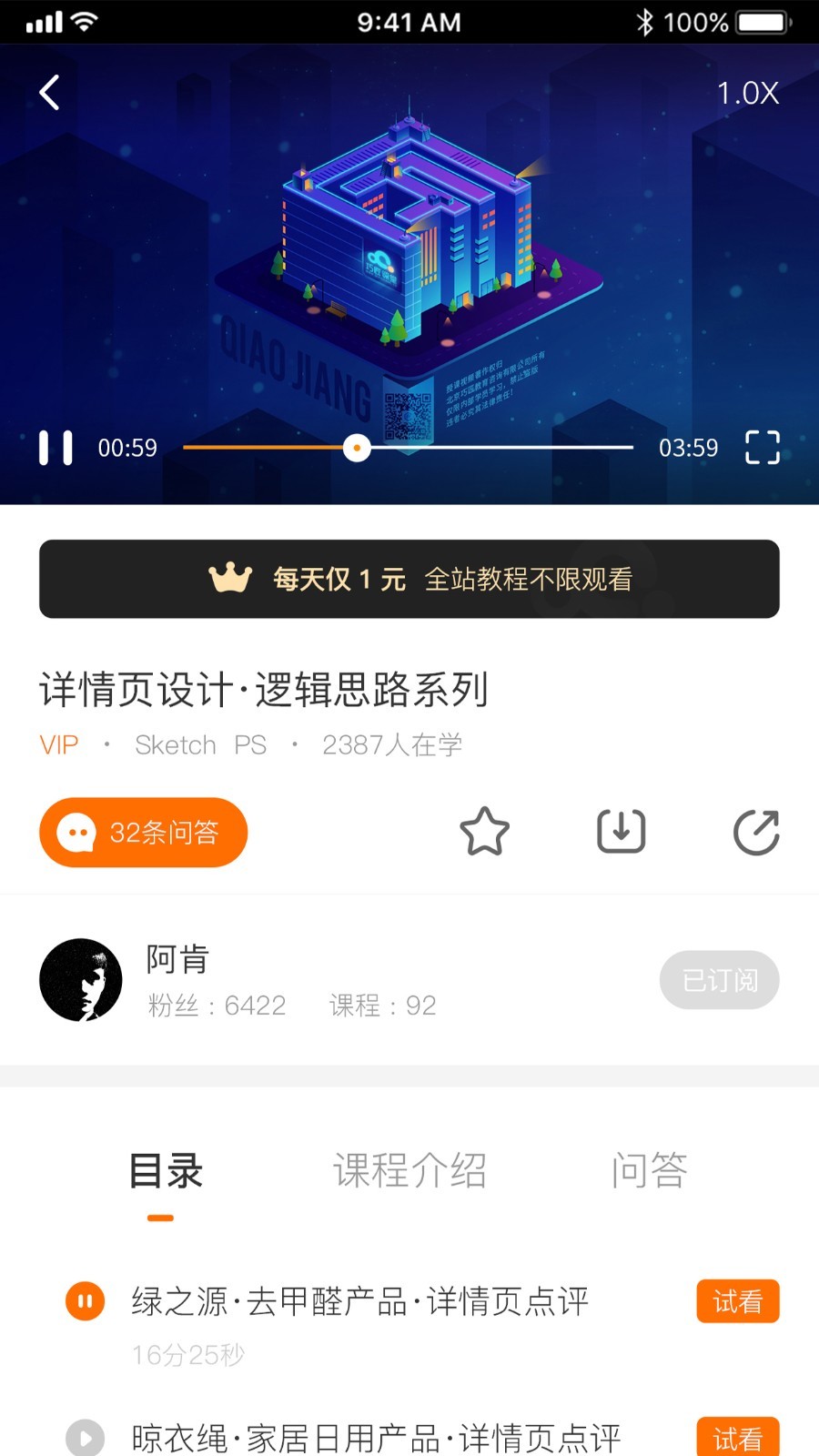Share the course using the share icon
The image size is (819, 1456).
click(x=755, y=831)
